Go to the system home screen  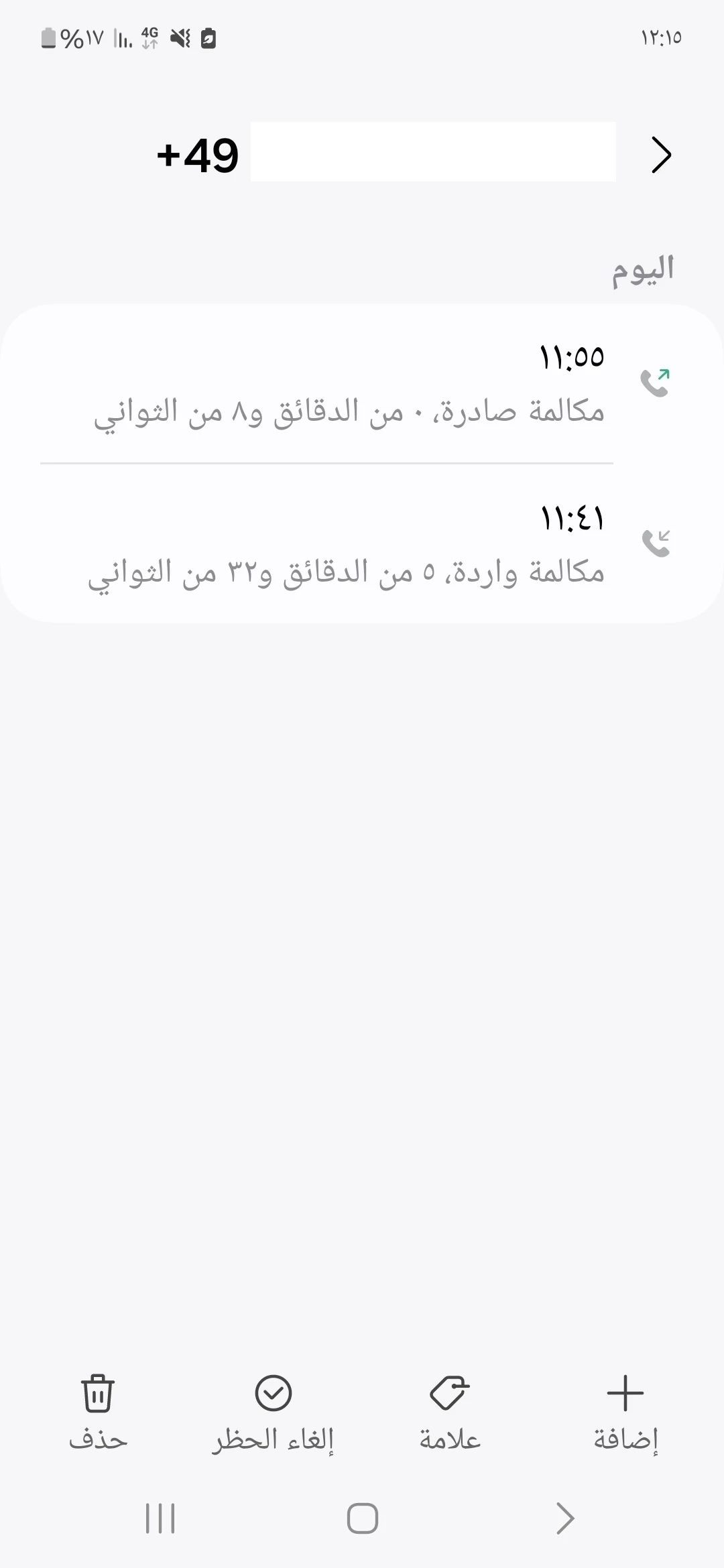pos(362,1518)
